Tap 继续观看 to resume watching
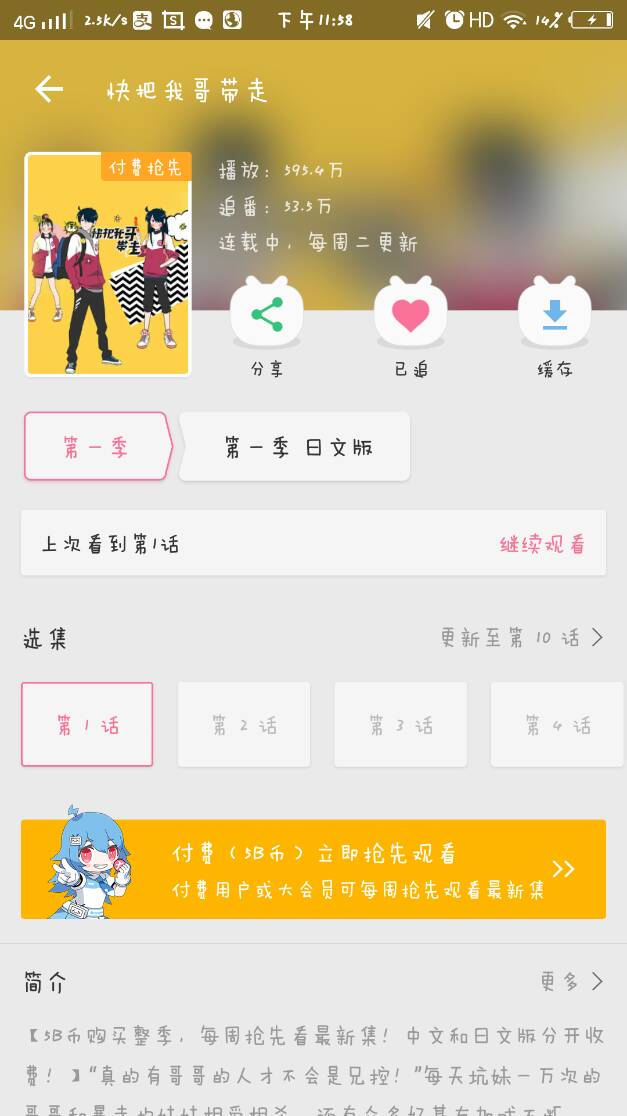This screenshot has width=627, height=1116. click(542, 544)
